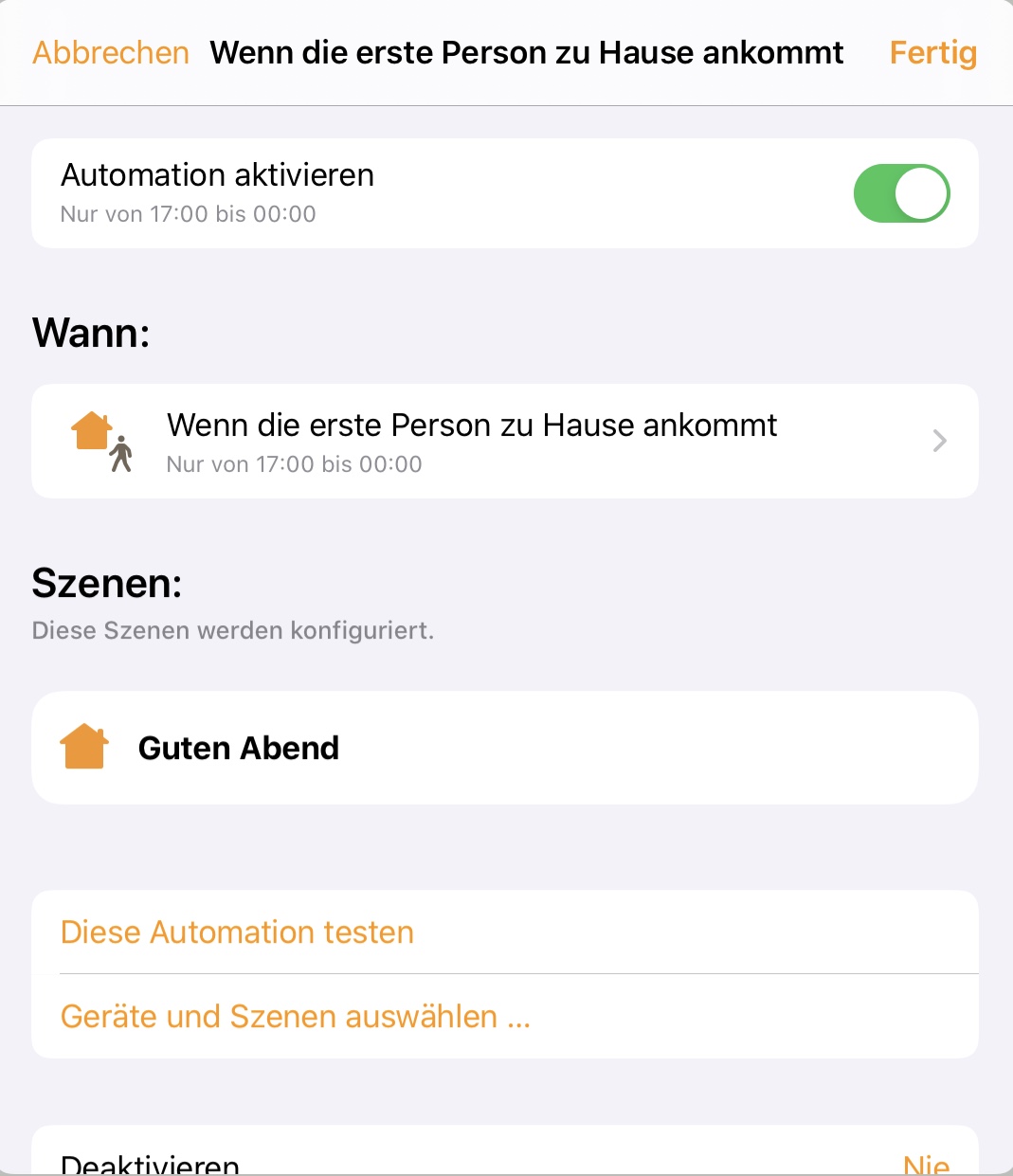Viewport: 1013px width, 1176px height.
Task: Tap Abbrechen to cancel editing
Action: 111,53
